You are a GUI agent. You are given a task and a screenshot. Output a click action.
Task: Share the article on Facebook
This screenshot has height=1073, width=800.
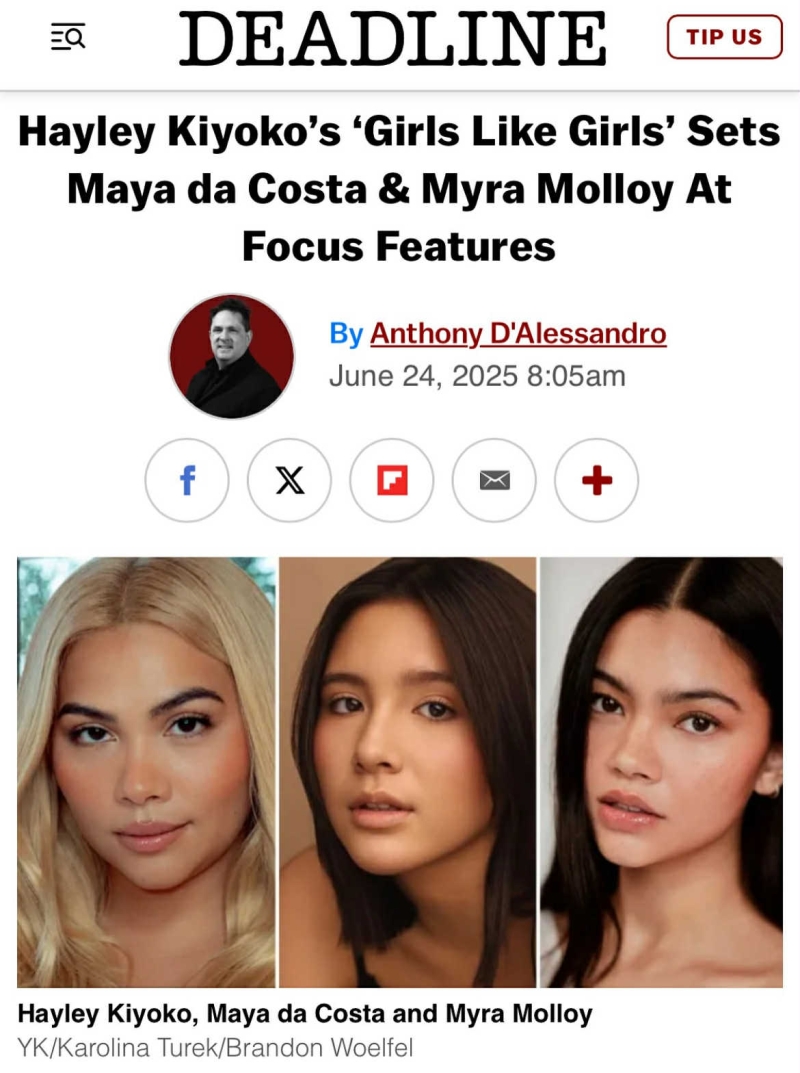pos(187,481)
